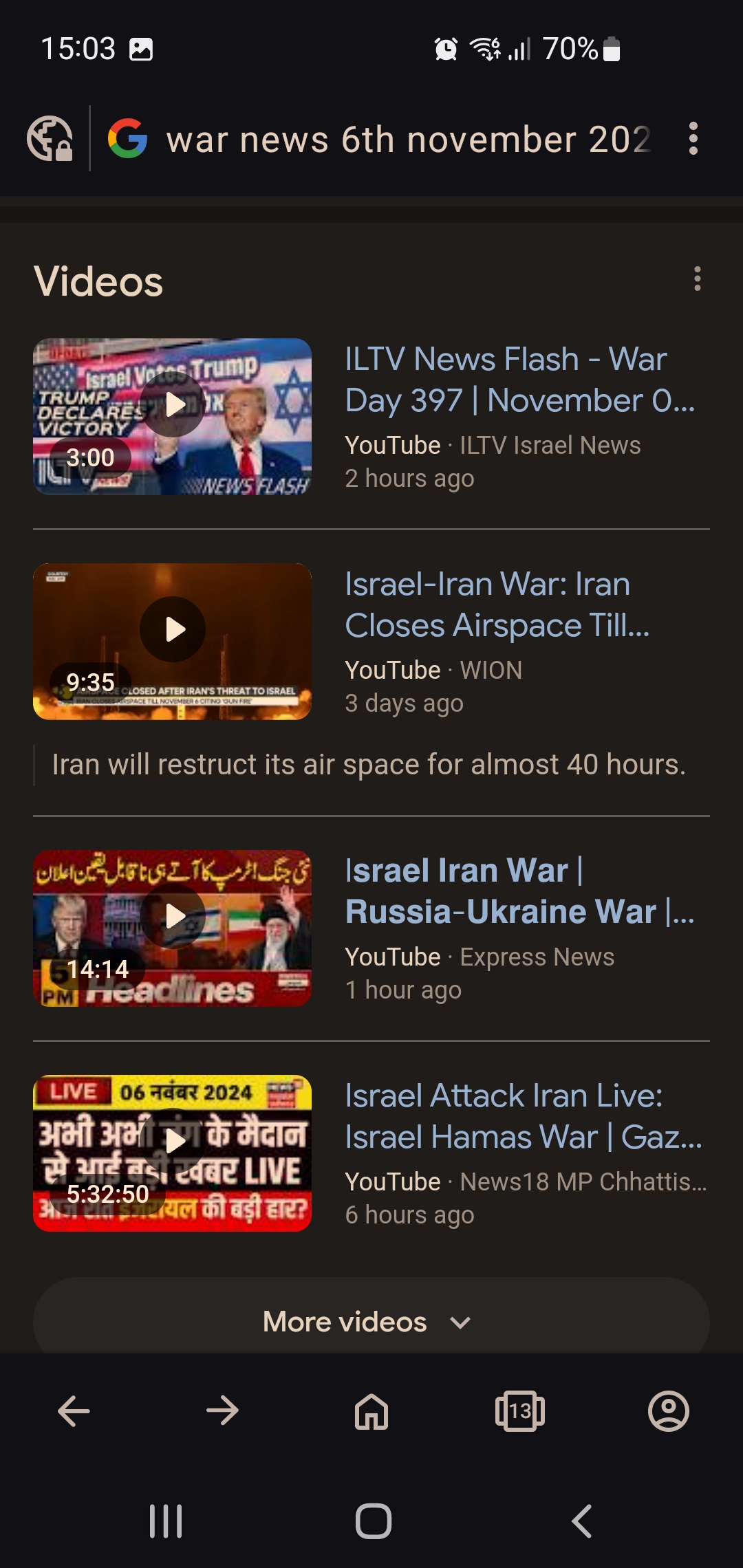The height and width of the screenshot is (1568, 743).
Task: Expand More videos
Action: (x=371, y=1321)
